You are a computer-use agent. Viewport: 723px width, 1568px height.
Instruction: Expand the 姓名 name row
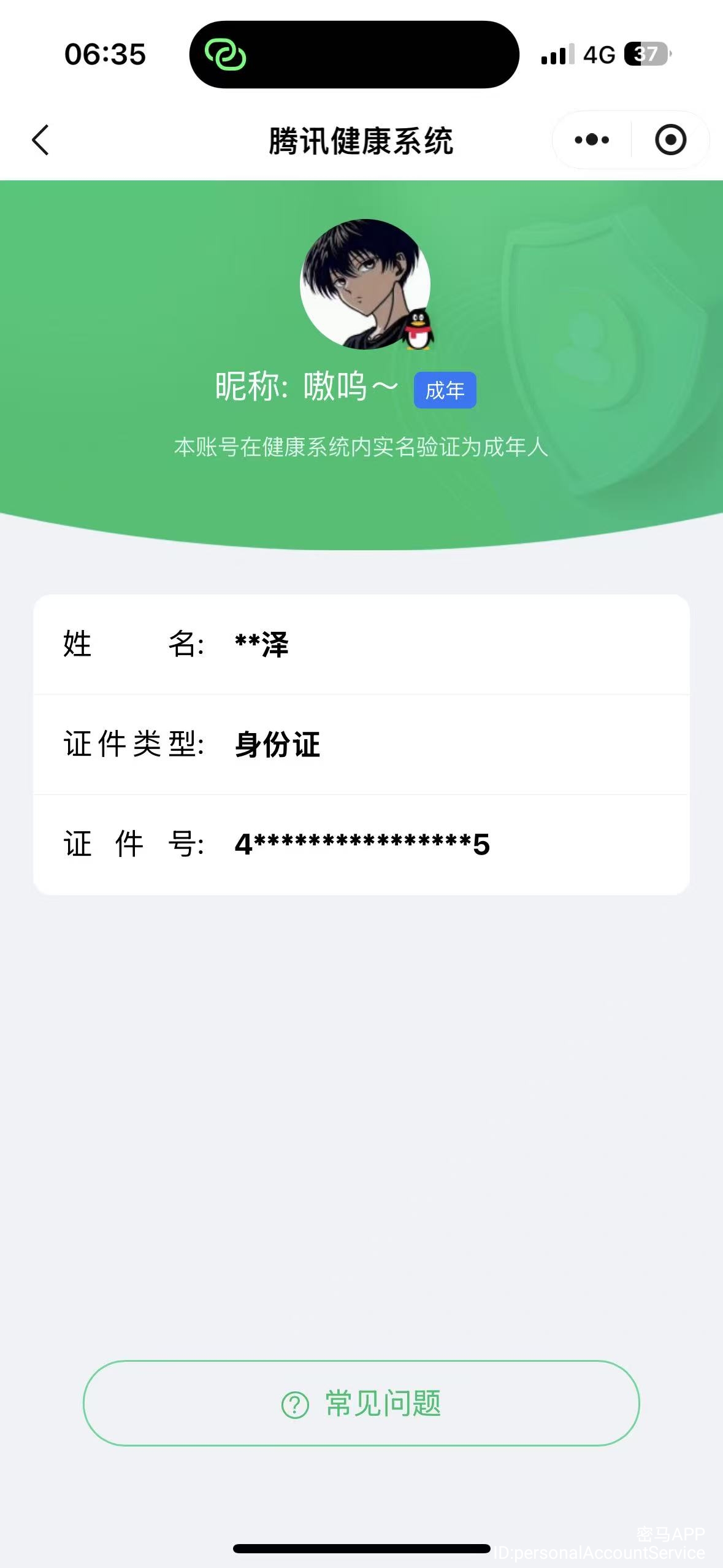pyautogui.click(x=361, y=644)
